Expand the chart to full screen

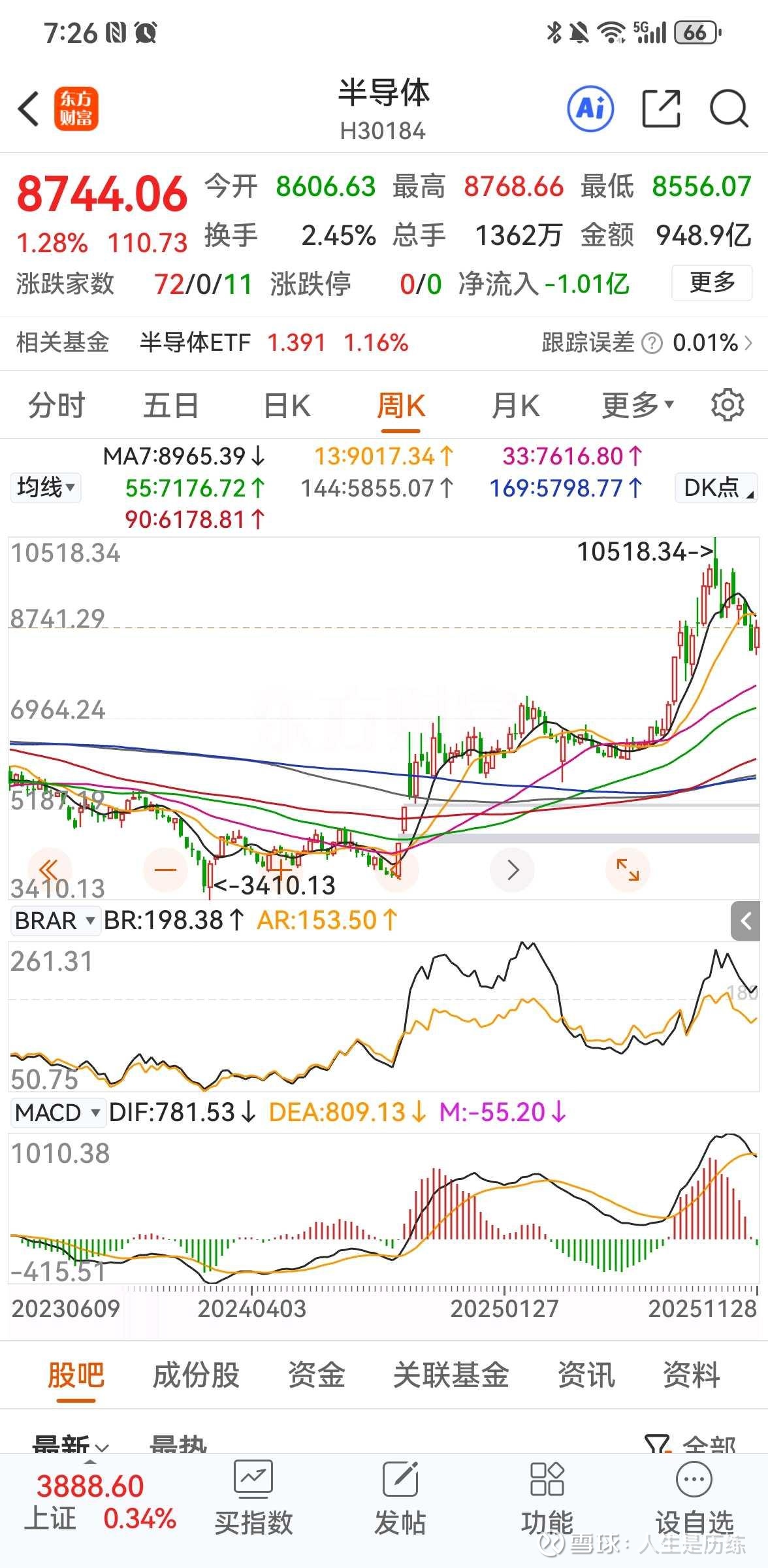(x=628, y=870)
